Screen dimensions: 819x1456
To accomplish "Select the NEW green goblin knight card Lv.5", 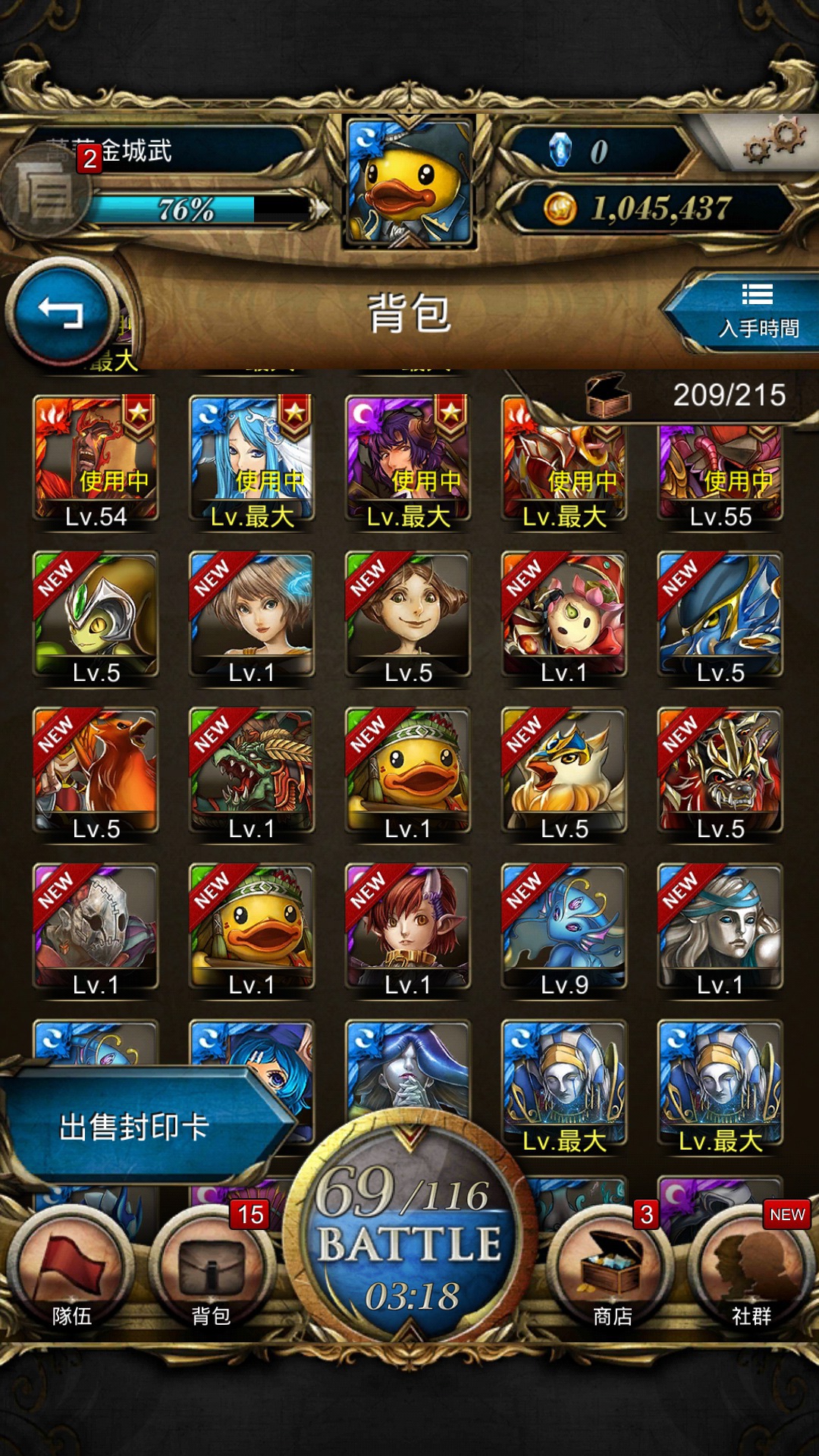I will [x=96, y=616].
